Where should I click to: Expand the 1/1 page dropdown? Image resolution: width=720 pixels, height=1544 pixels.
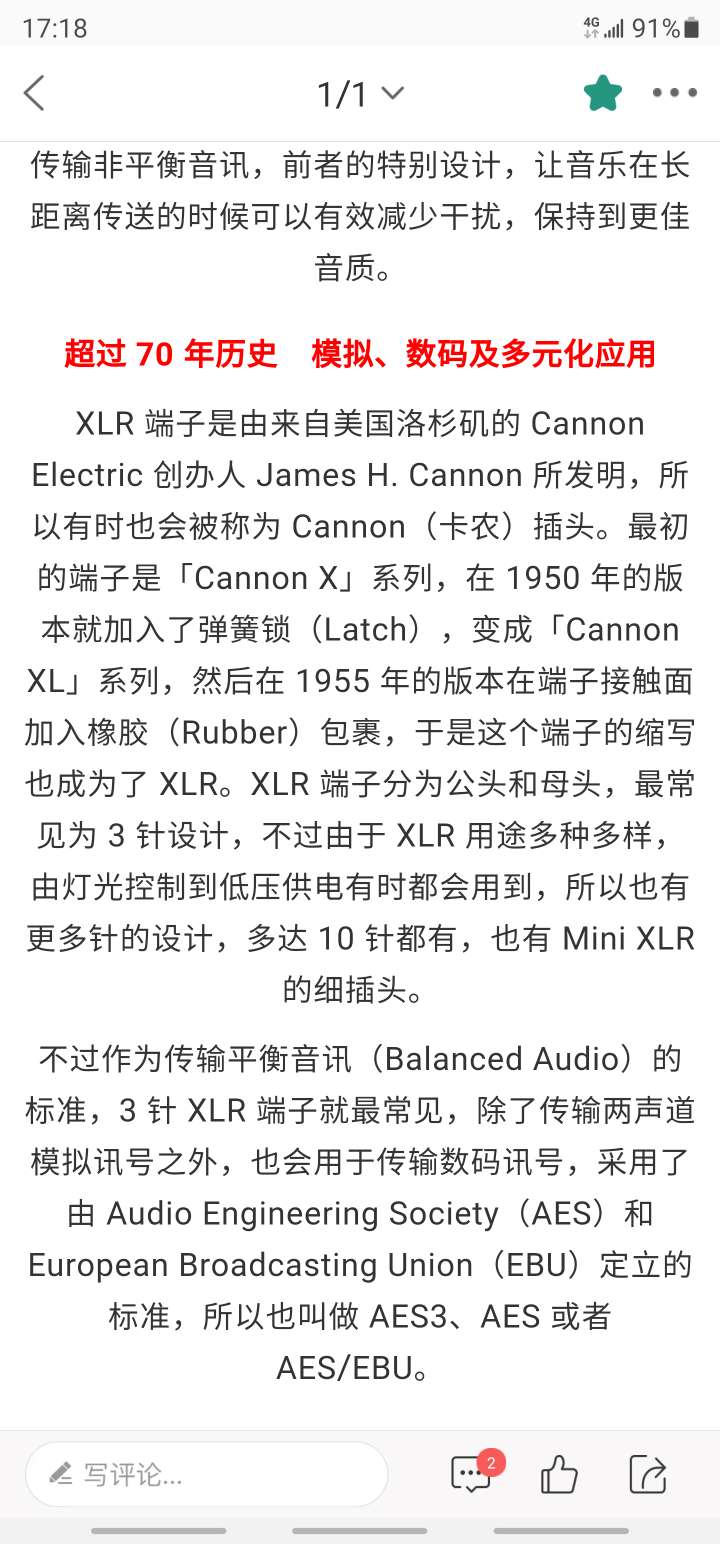click(360, 94)
